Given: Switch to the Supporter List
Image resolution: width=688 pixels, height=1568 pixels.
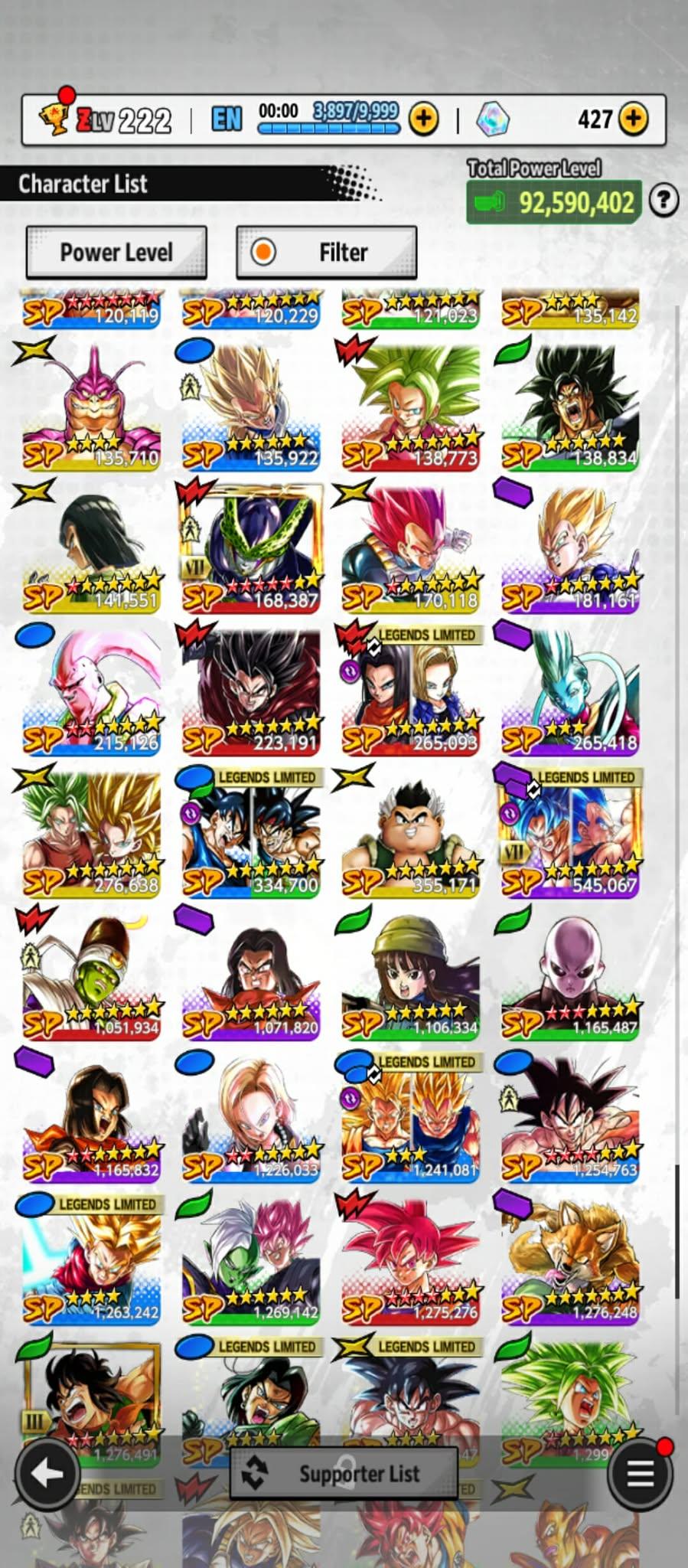Looking at the screenshot, I should (x=344, y=1473).
